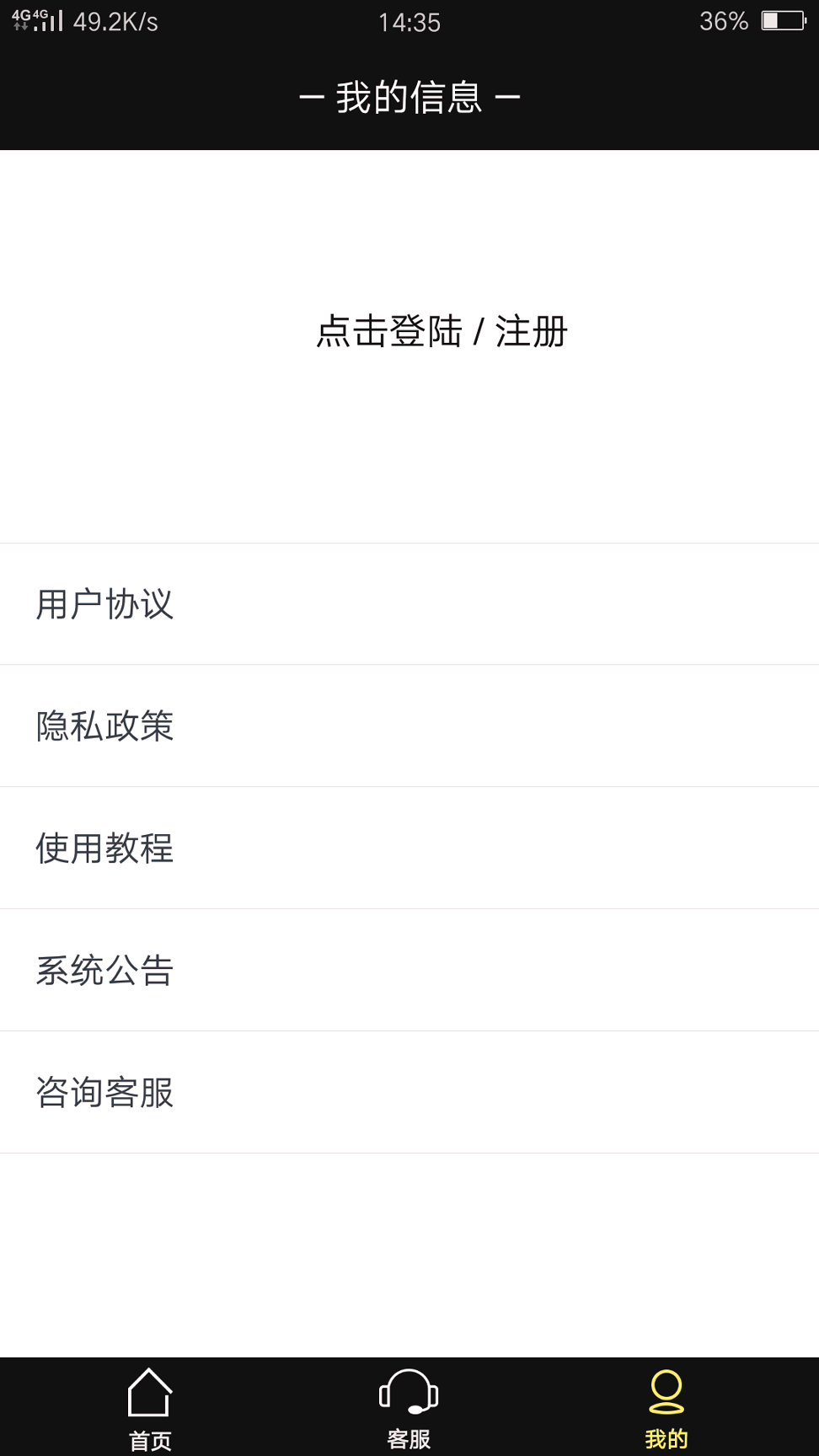Open the 系统公告 system announcements
Viewport: 819px width, 1456px height.
click(x=104, y=971)
